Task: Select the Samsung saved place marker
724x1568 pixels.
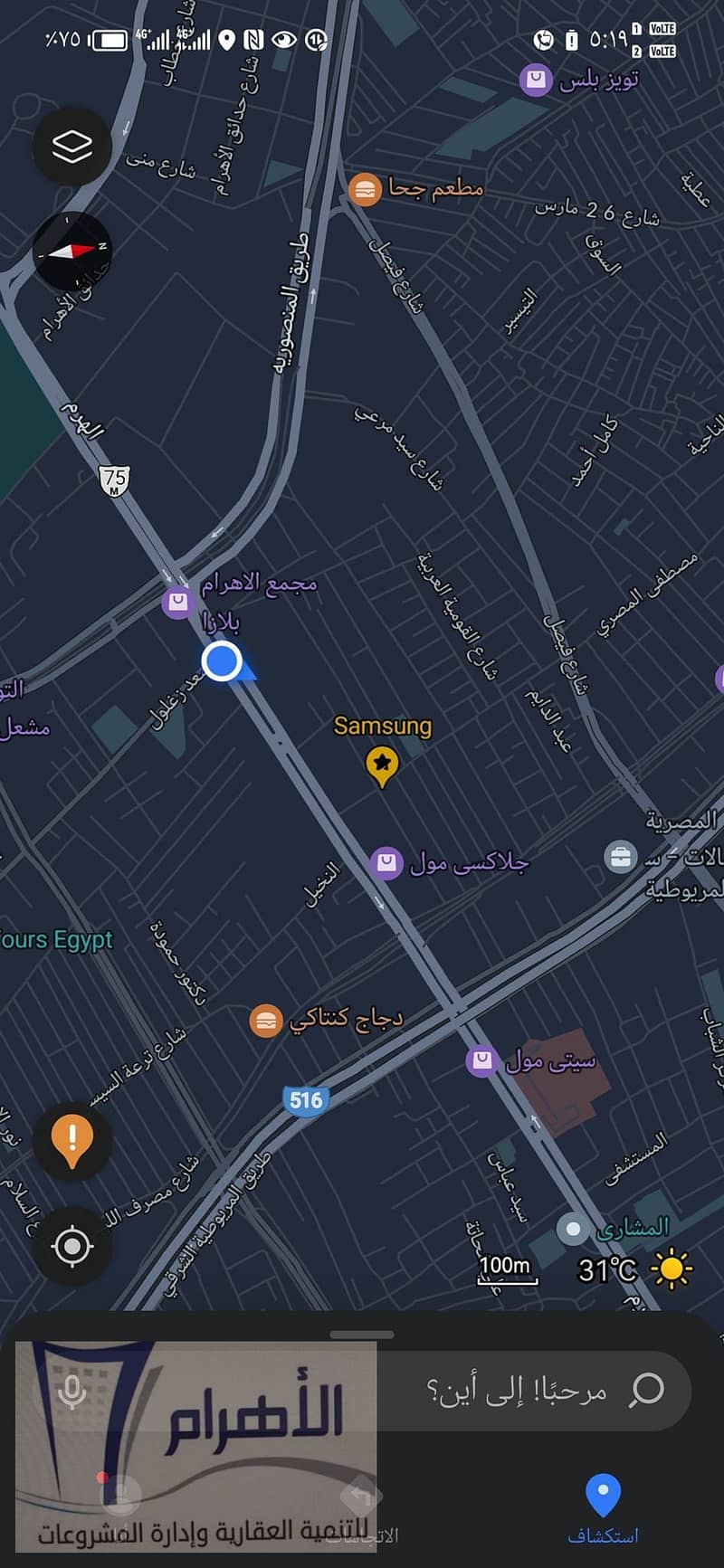Action: (x=382, y=765)
